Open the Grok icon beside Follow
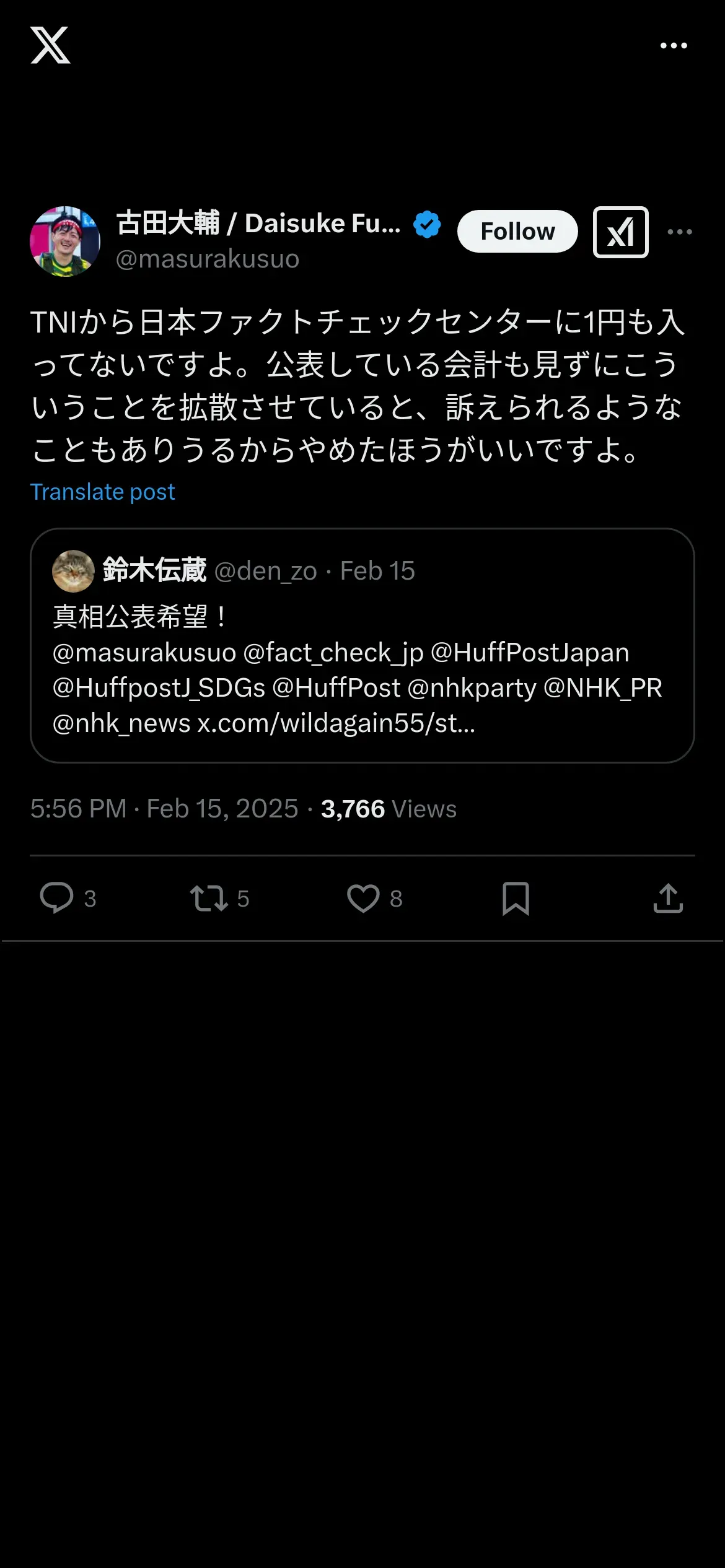725x1568 pixels. click(x=621, y=232)
